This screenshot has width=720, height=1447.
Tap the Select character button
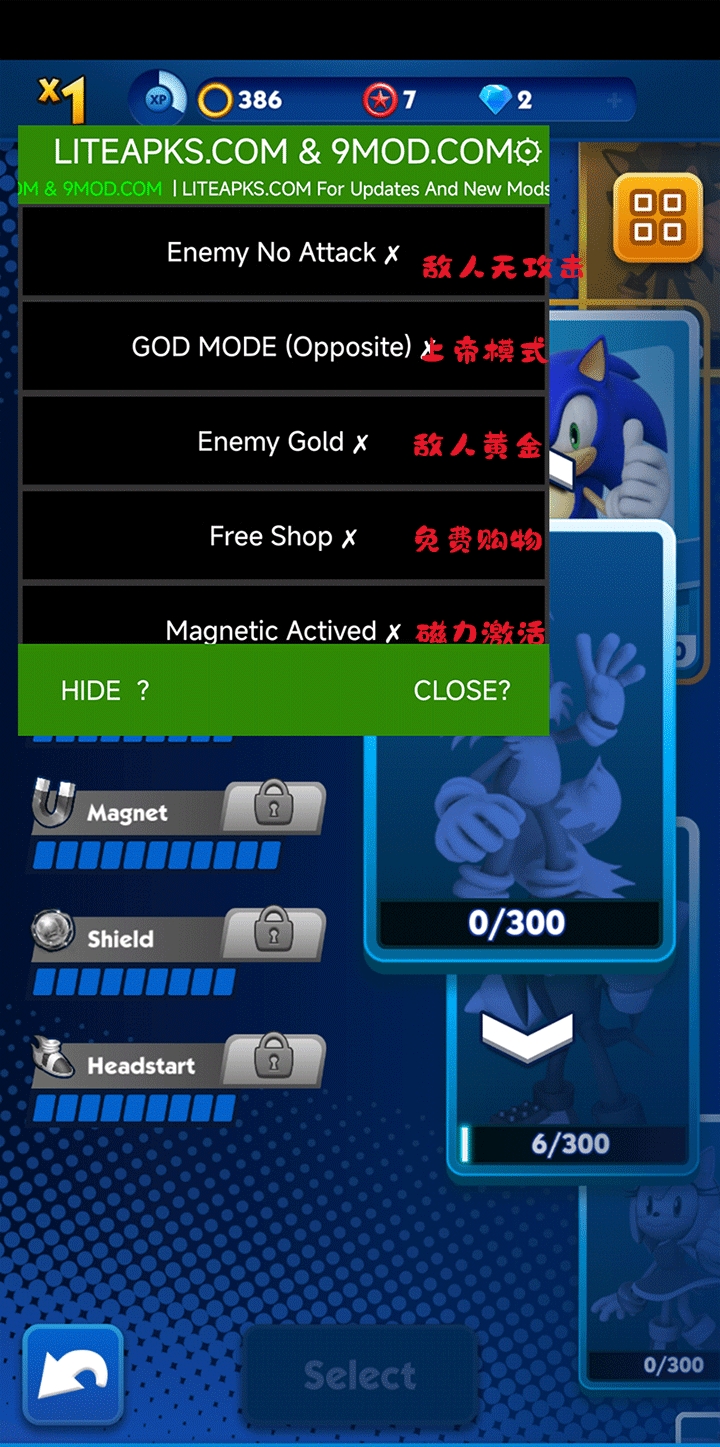point(360,1376)
